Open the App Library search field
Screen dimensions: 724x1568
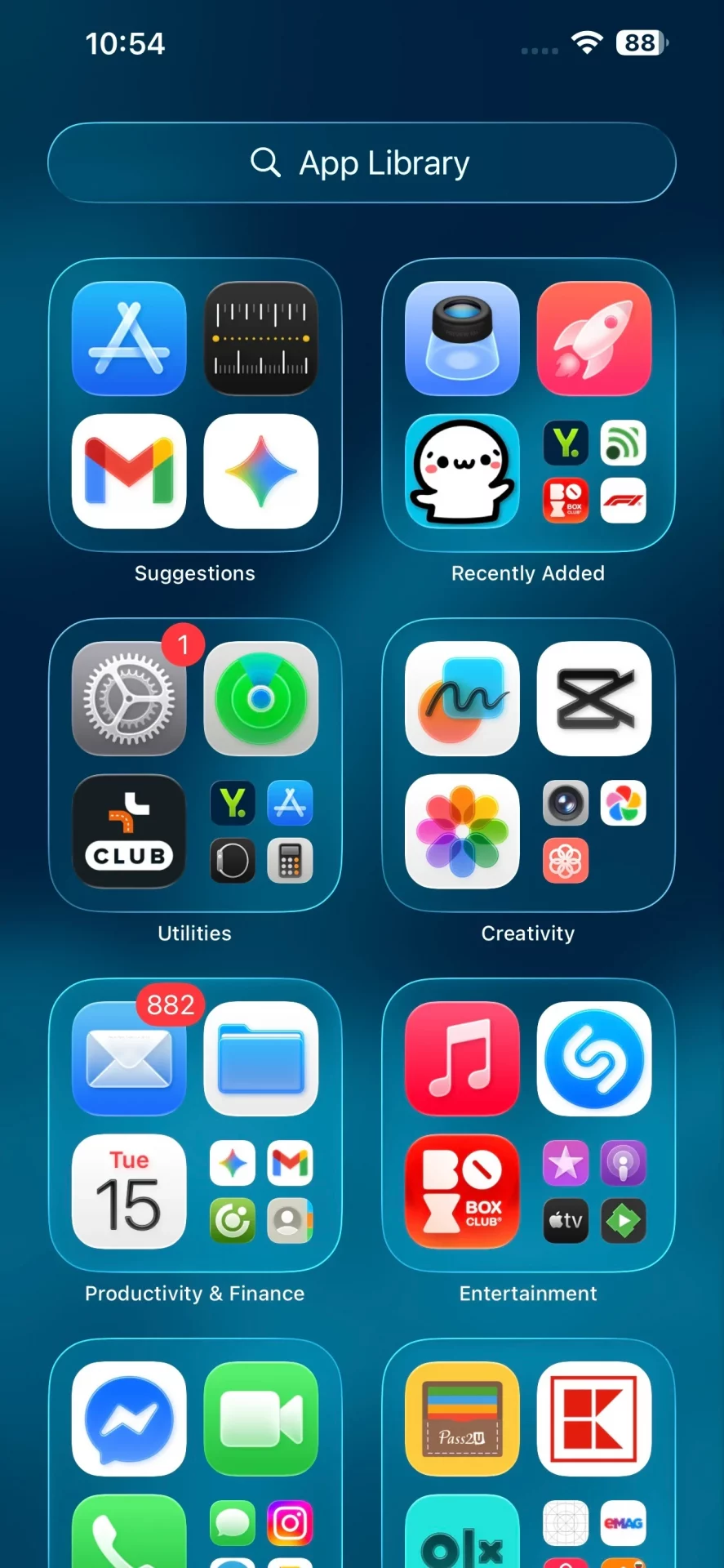tap(362, 163)
